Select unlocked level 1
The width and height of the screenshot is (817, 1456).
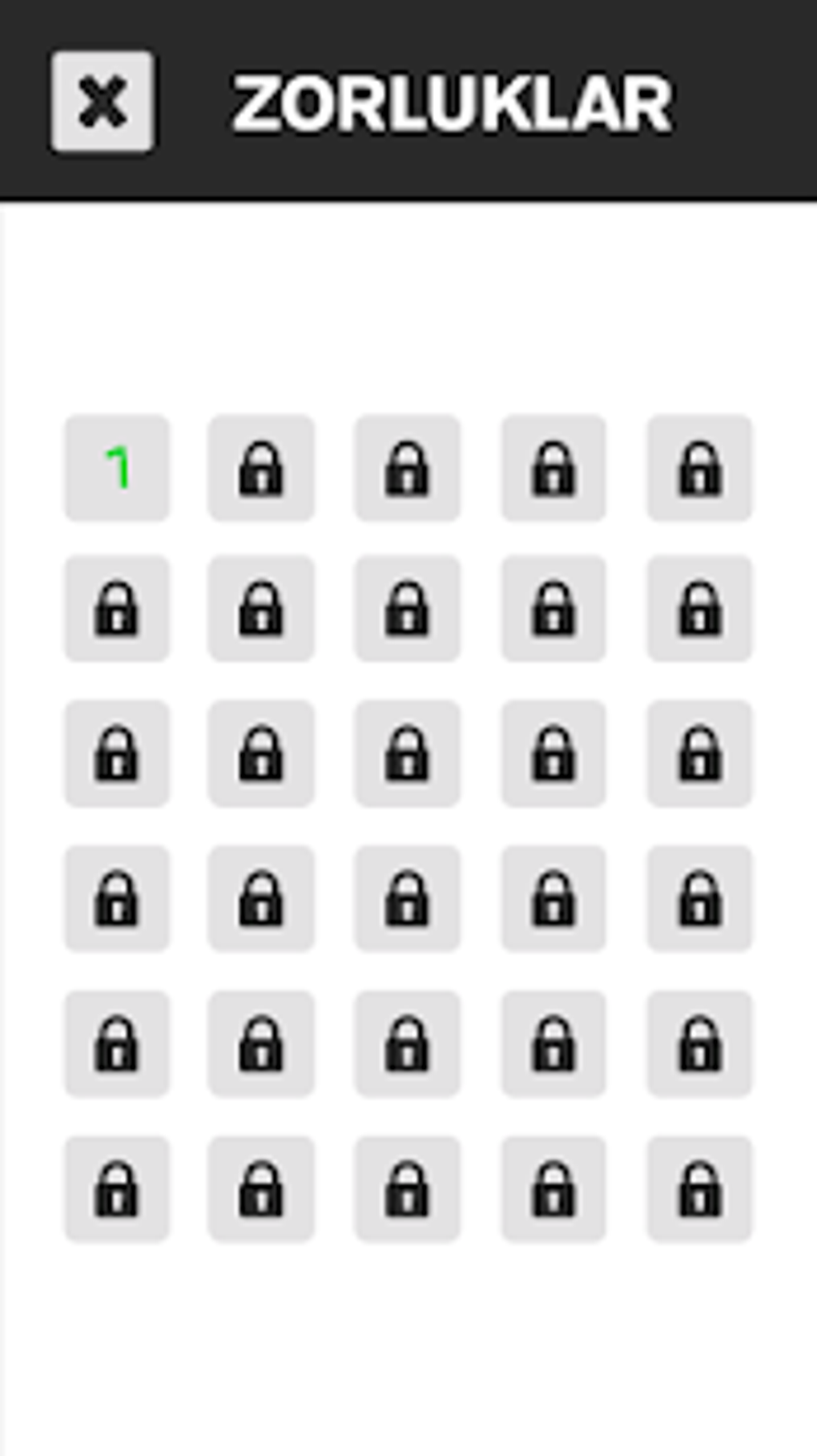point(117,468)
